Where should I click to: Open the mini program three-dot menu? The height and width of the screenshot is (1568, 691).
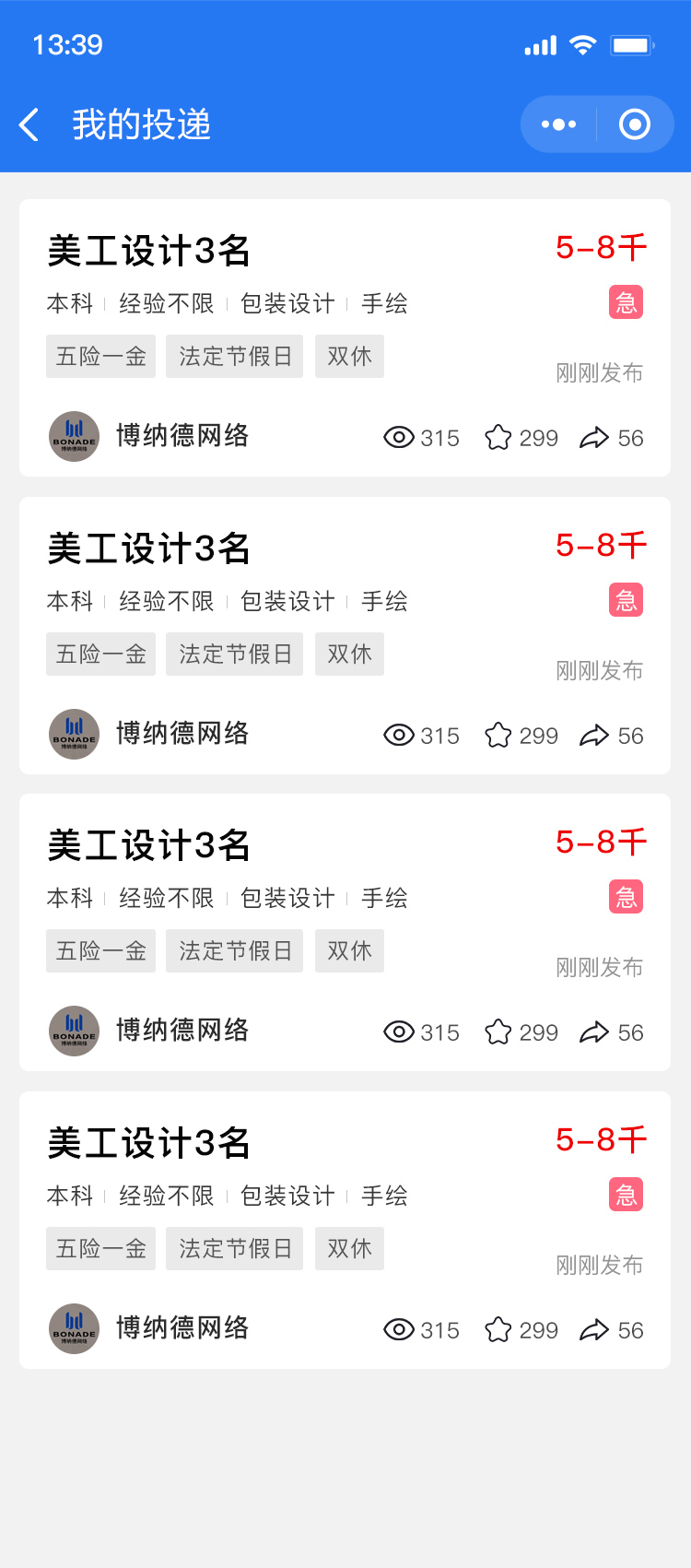(558, 124)
